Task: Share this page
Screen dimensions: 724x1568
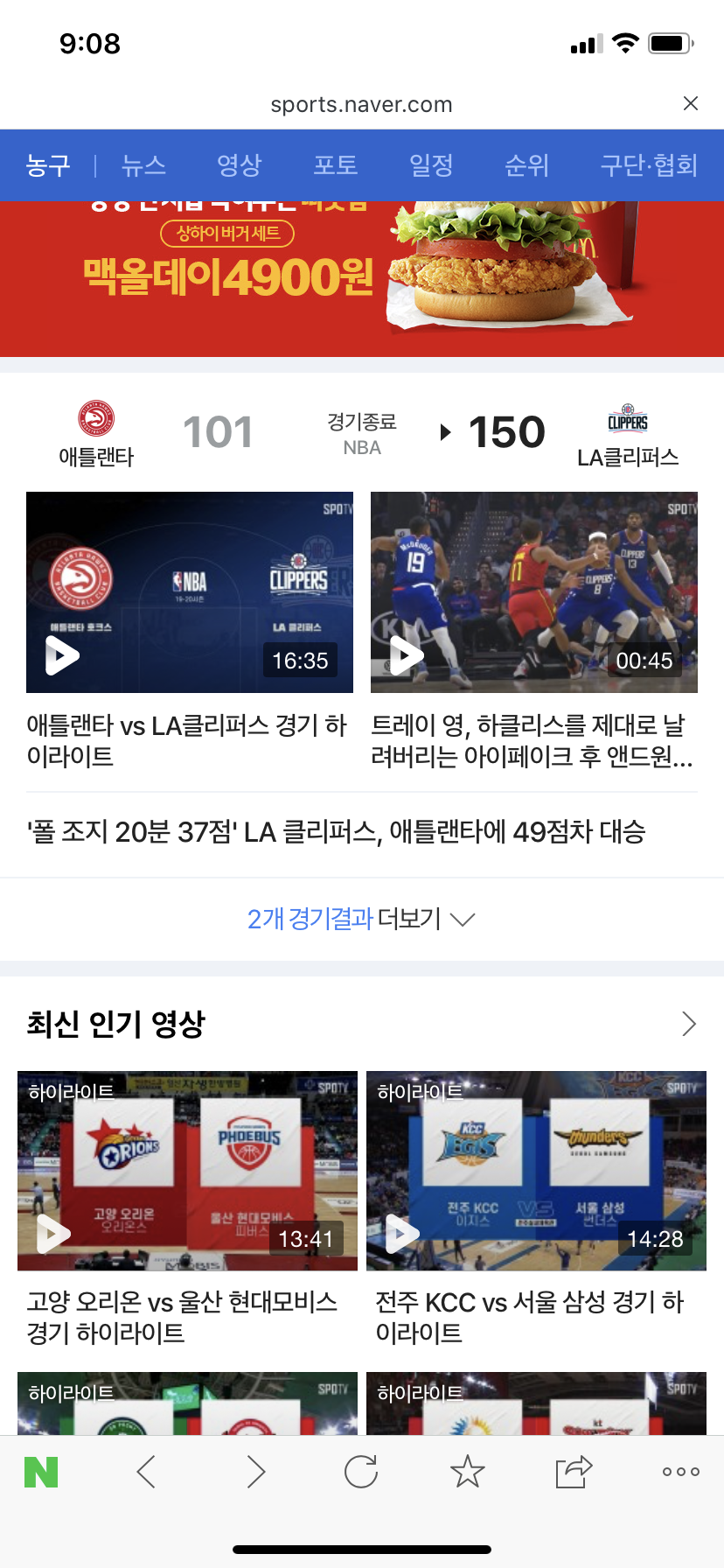Action: (x=574, y=1472)
